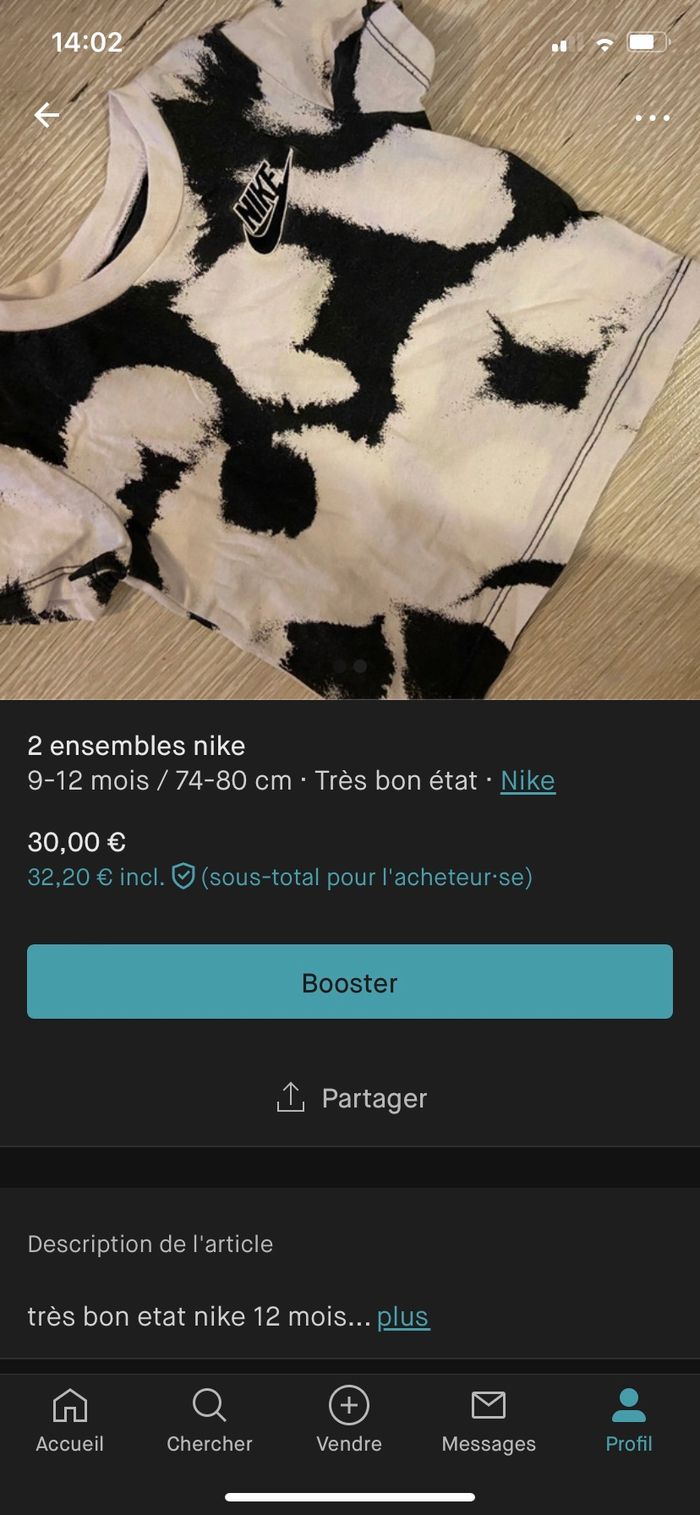Go to the Messages tab
The width and height of the screenshot is (700, 1515).
488,1421
